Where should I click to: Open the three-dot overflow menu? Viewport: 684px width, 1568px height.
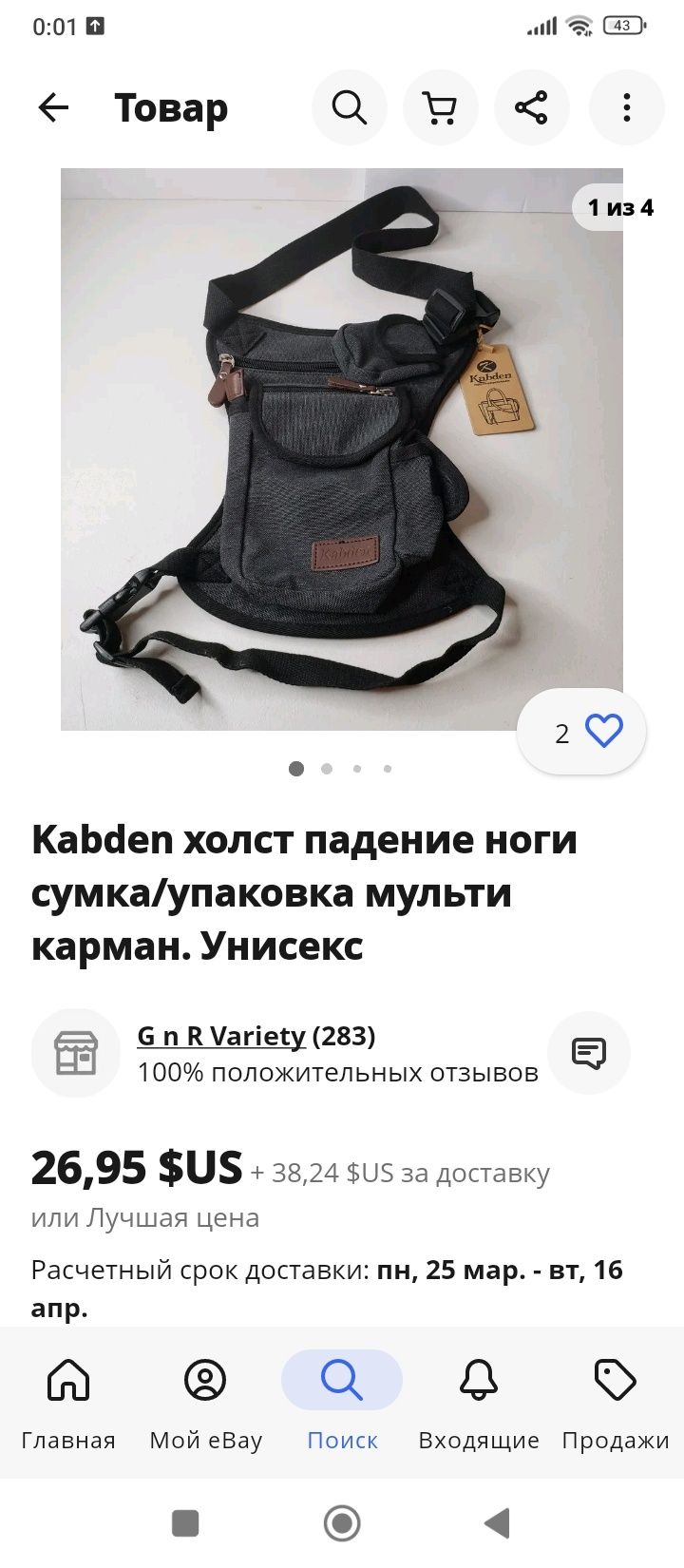coord(626,107)
